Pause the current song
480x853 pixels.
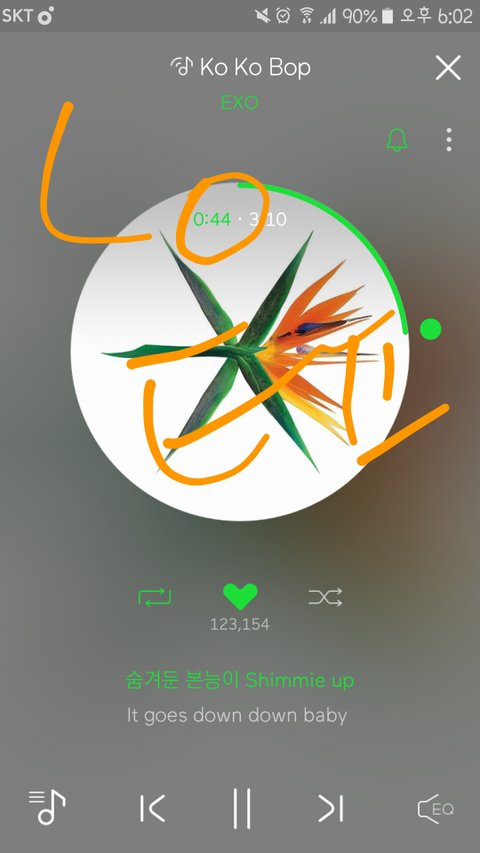(241, 808)
